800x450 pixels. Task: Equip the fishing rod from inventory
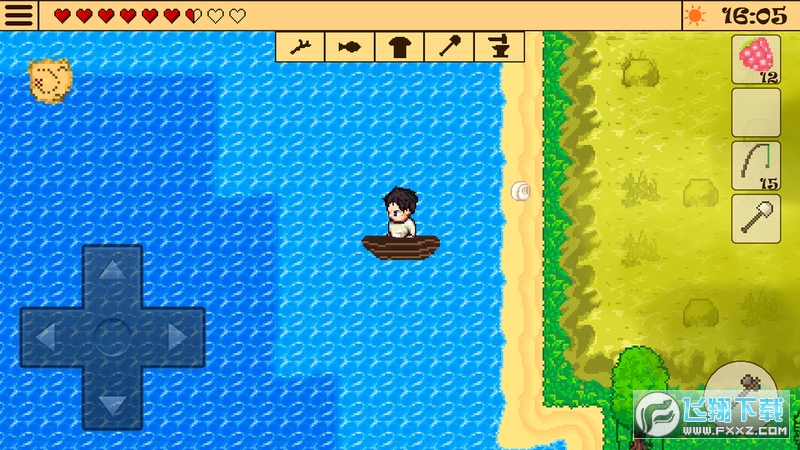[x=756, y=166]
